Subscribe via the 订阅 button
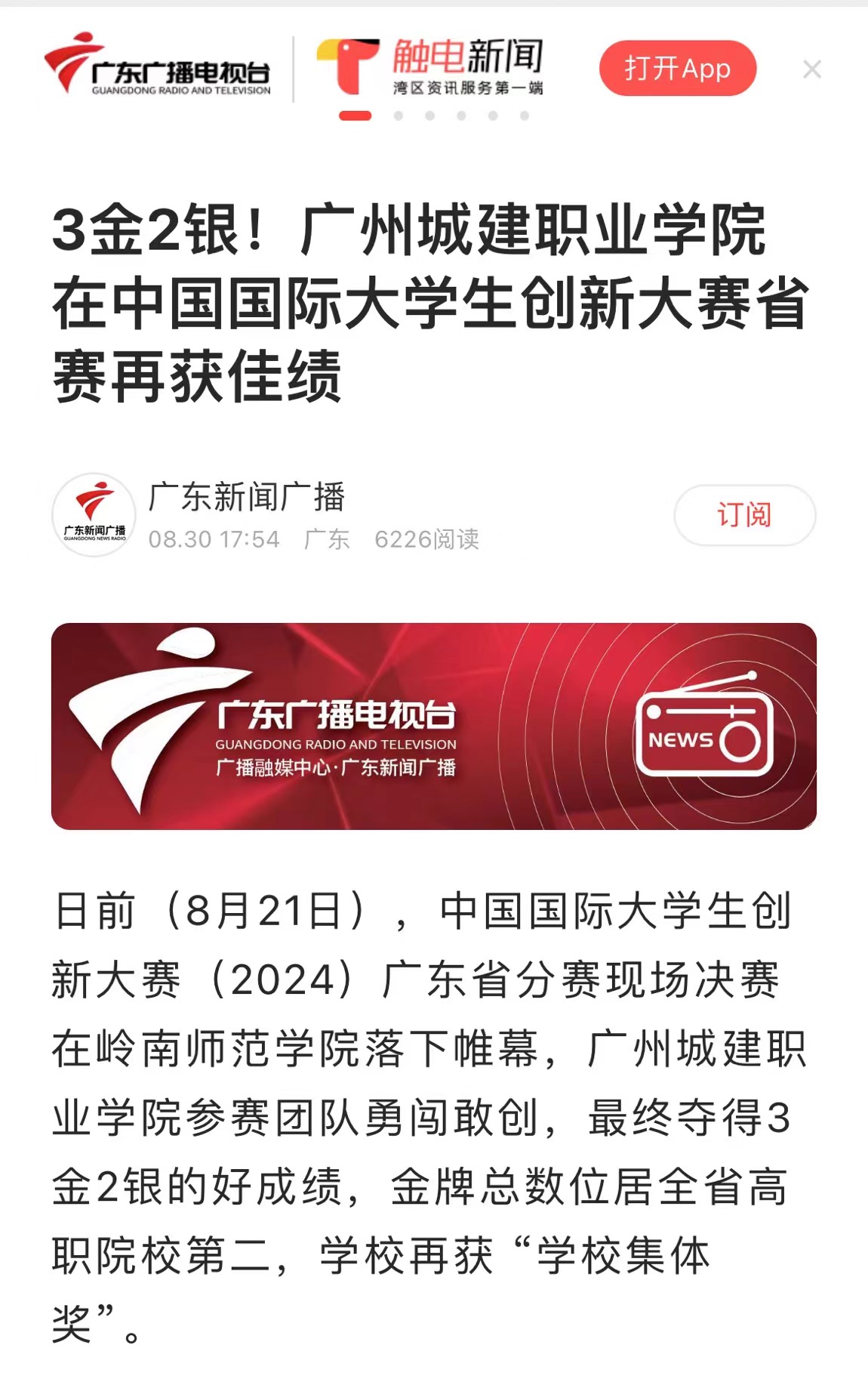Screen dimensions: 868x1379 click(x=743, y=515)
